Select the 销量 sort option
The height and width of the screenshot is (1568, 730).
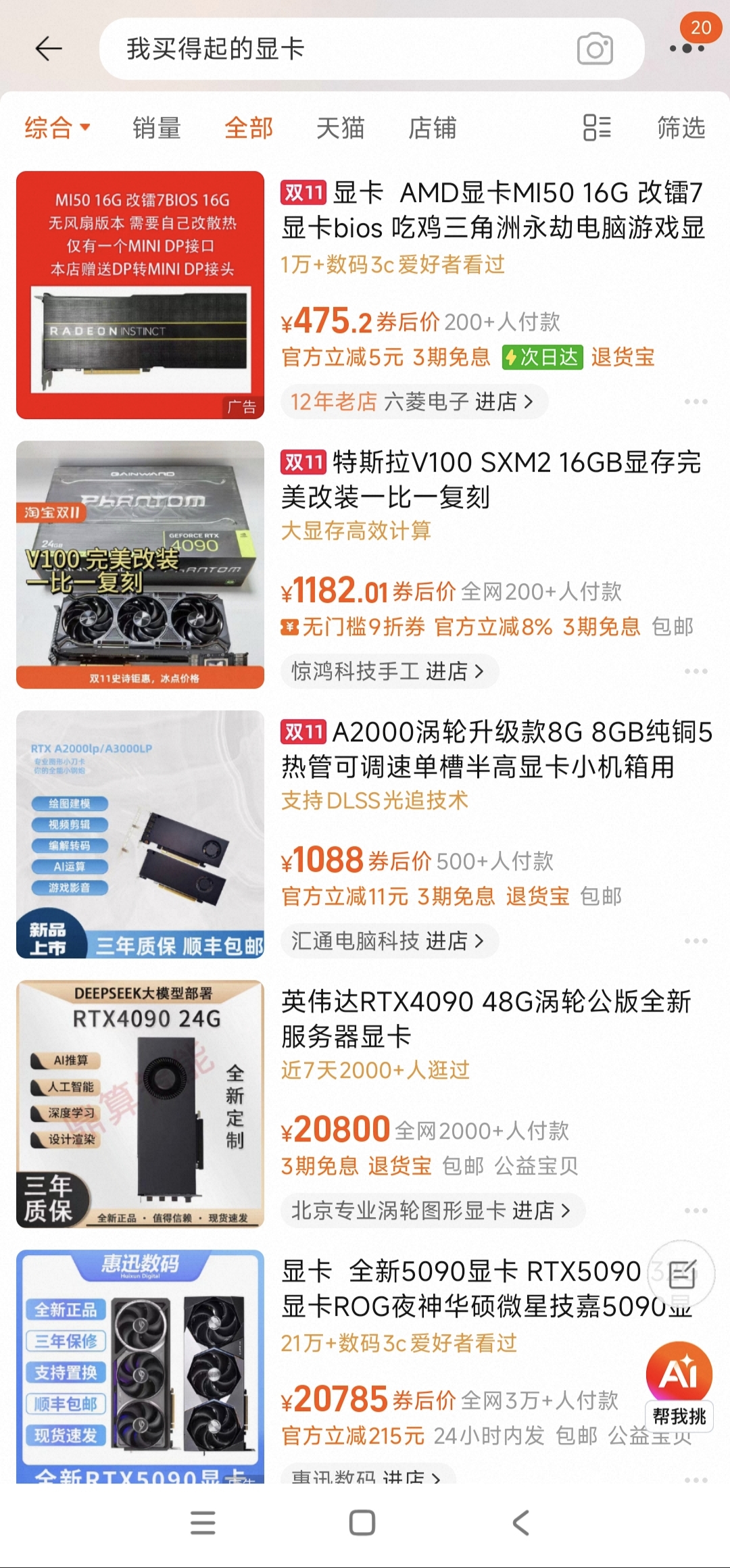click(156, 128)
